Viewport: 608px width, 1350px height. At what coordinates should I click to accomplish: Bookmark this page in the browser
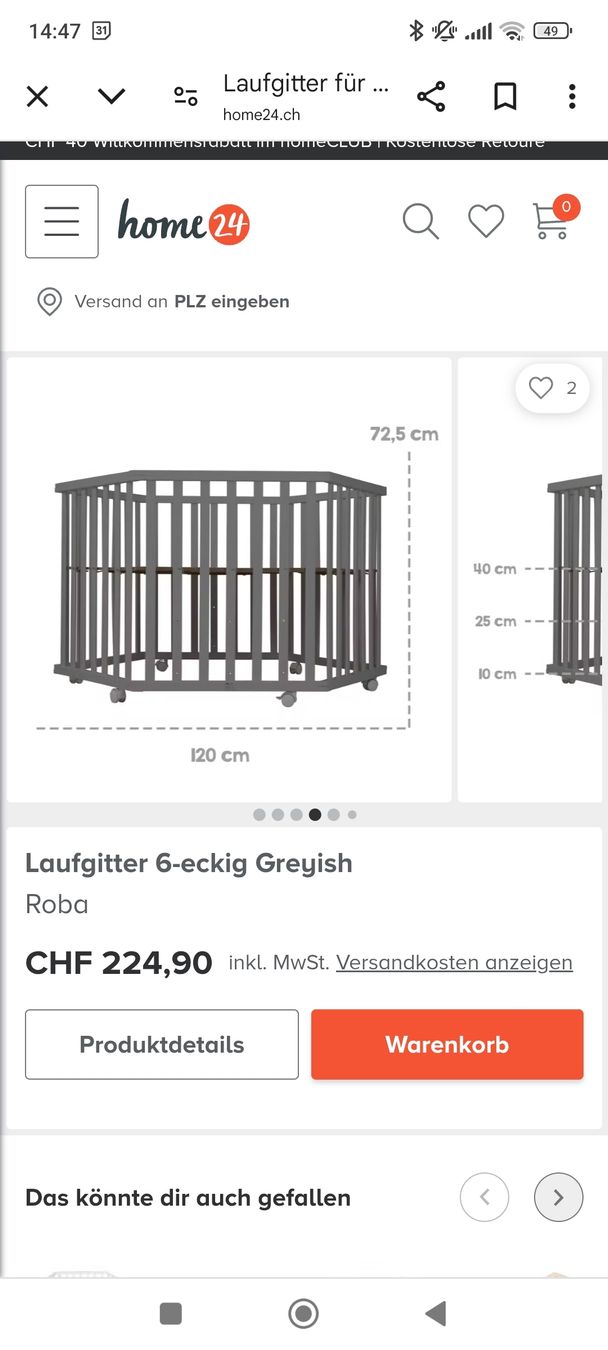point(505,96)
